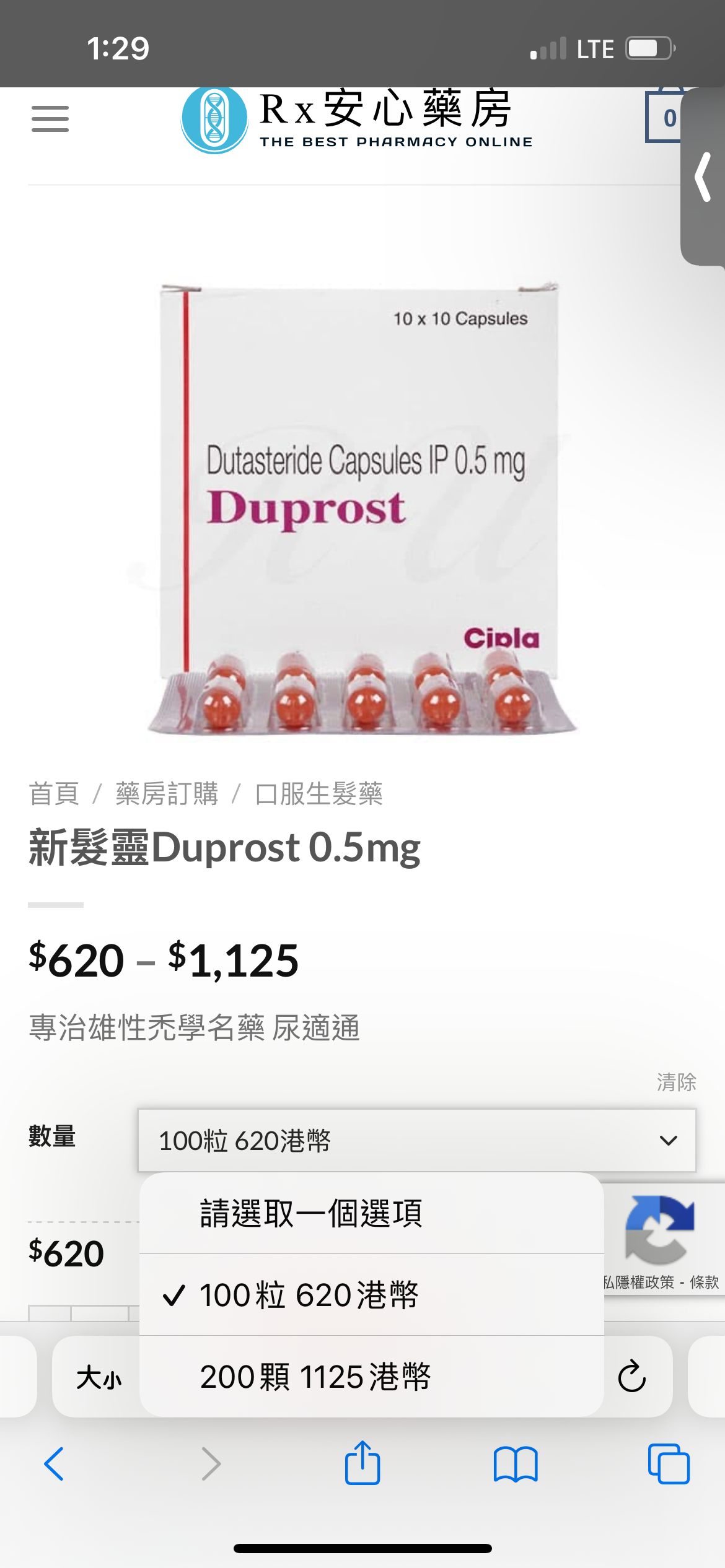This screenshot has width=725, height=1568.
Task: Go back in Safari
Action: point(54,1464)
